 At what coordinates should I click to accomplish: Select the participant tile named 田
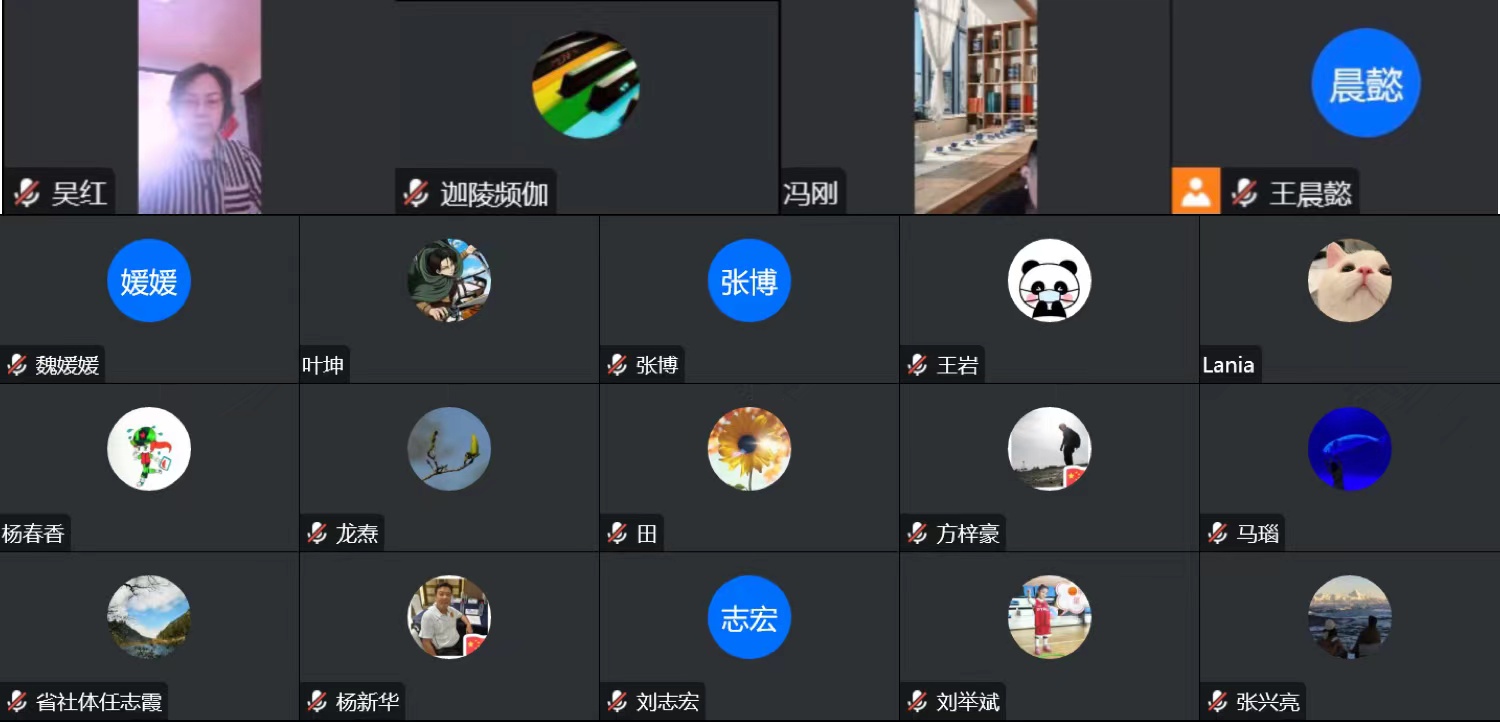pos(749,466)
